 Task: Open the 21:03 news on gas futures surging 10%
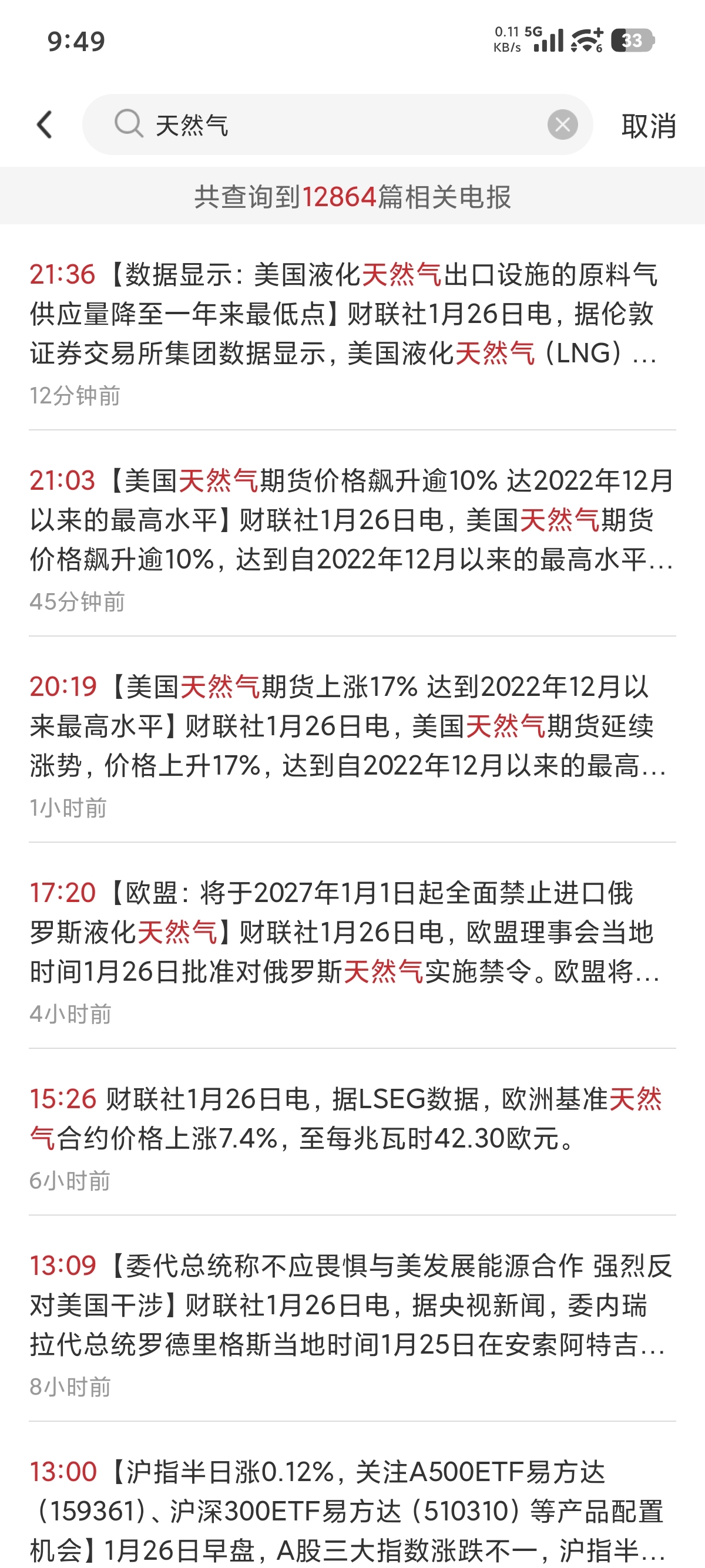point(352,520)
